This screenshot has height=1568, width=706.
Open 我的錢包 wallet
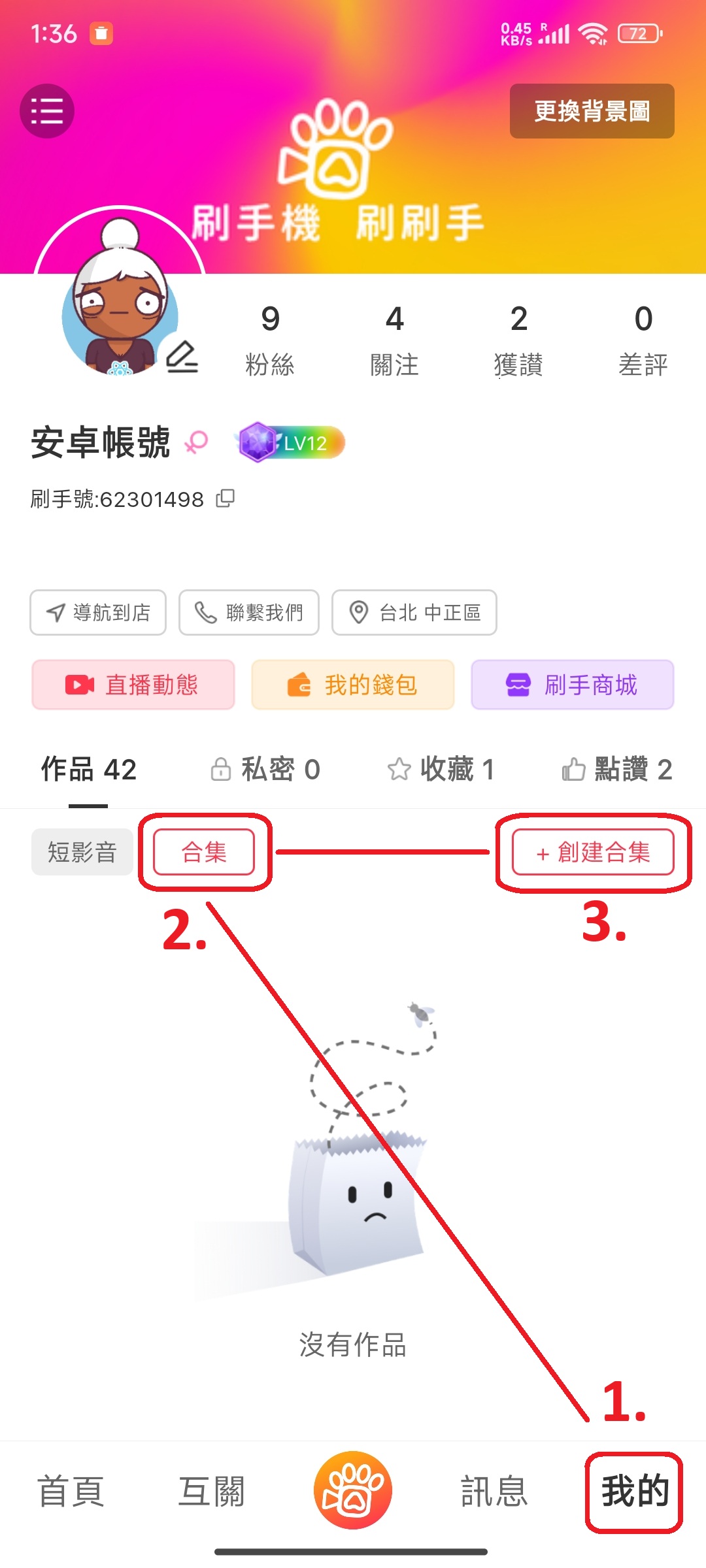pos(353,685)
